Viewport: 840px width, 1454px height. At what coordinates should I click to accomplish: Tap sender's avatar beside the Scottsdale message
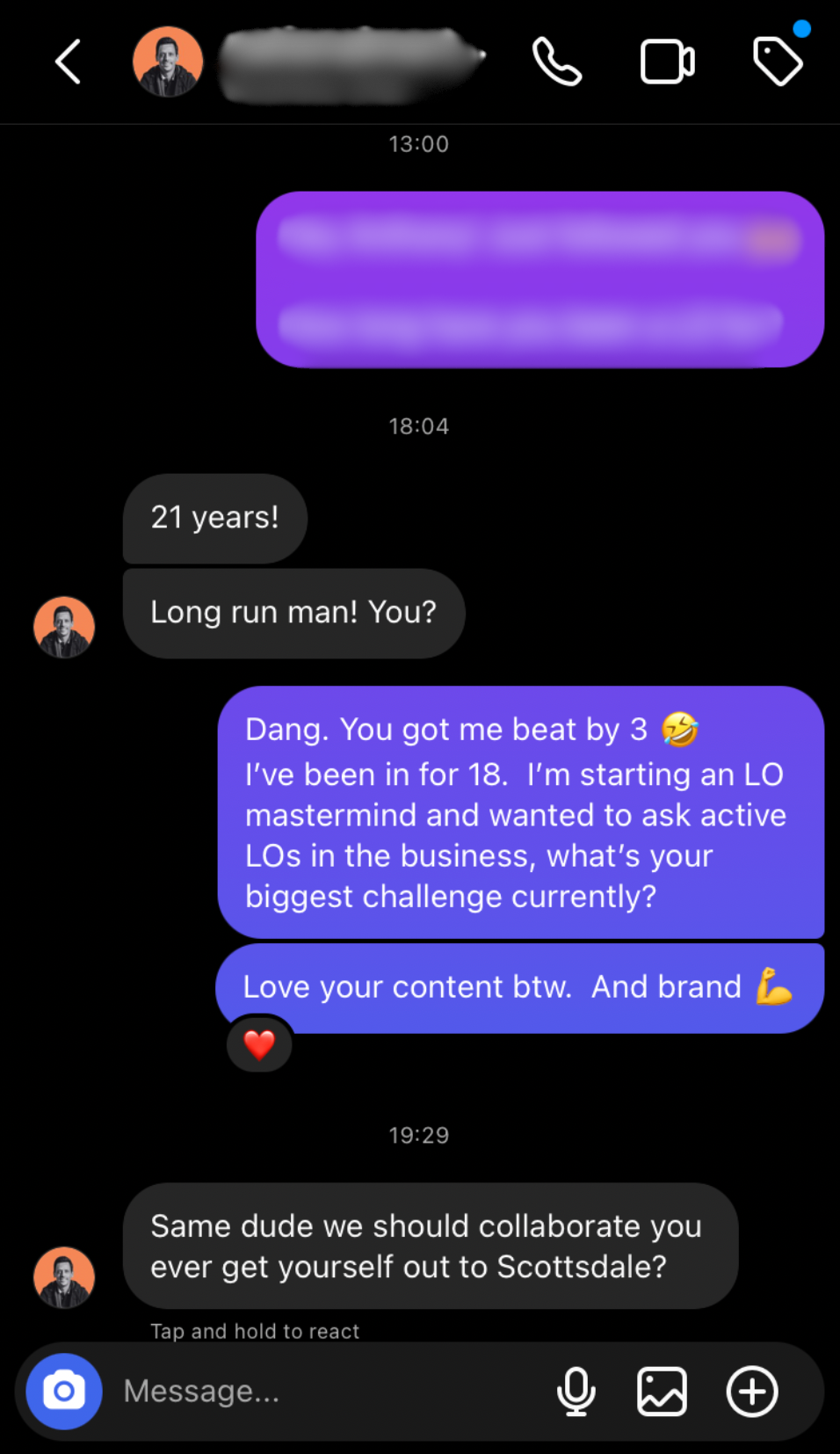tap(64, 1276)
